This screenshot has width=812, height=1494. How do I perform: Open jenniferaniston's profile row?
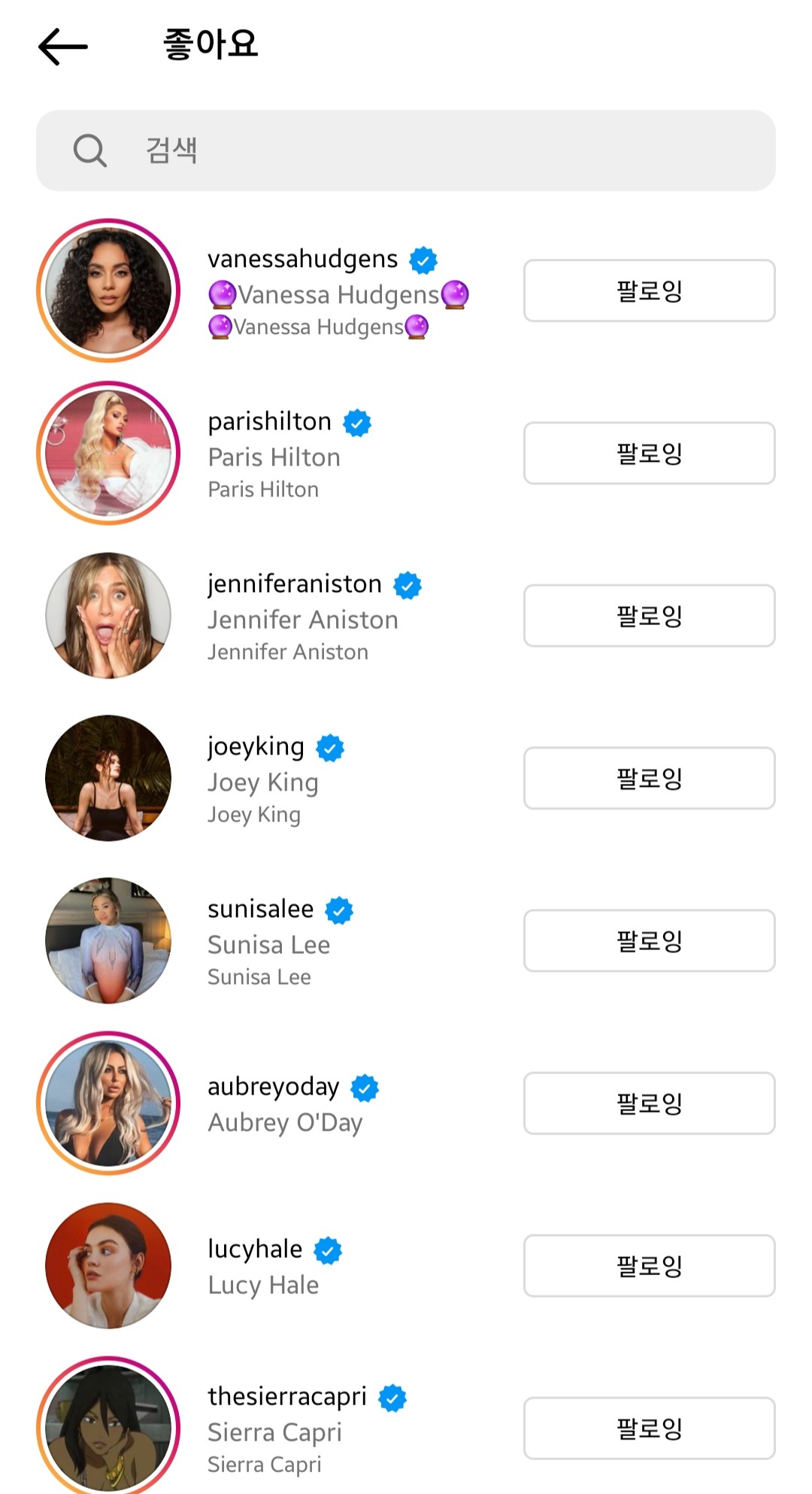(x=295, y=585)
